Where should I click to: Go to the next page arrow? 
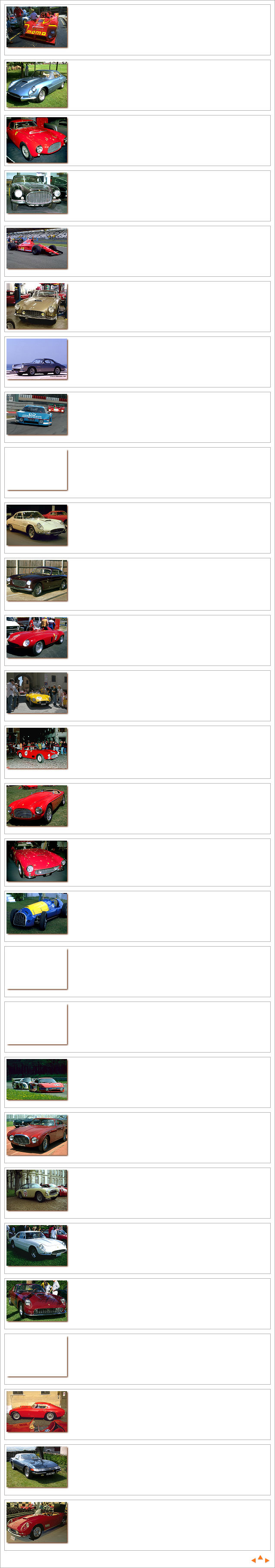(267, 1560)
